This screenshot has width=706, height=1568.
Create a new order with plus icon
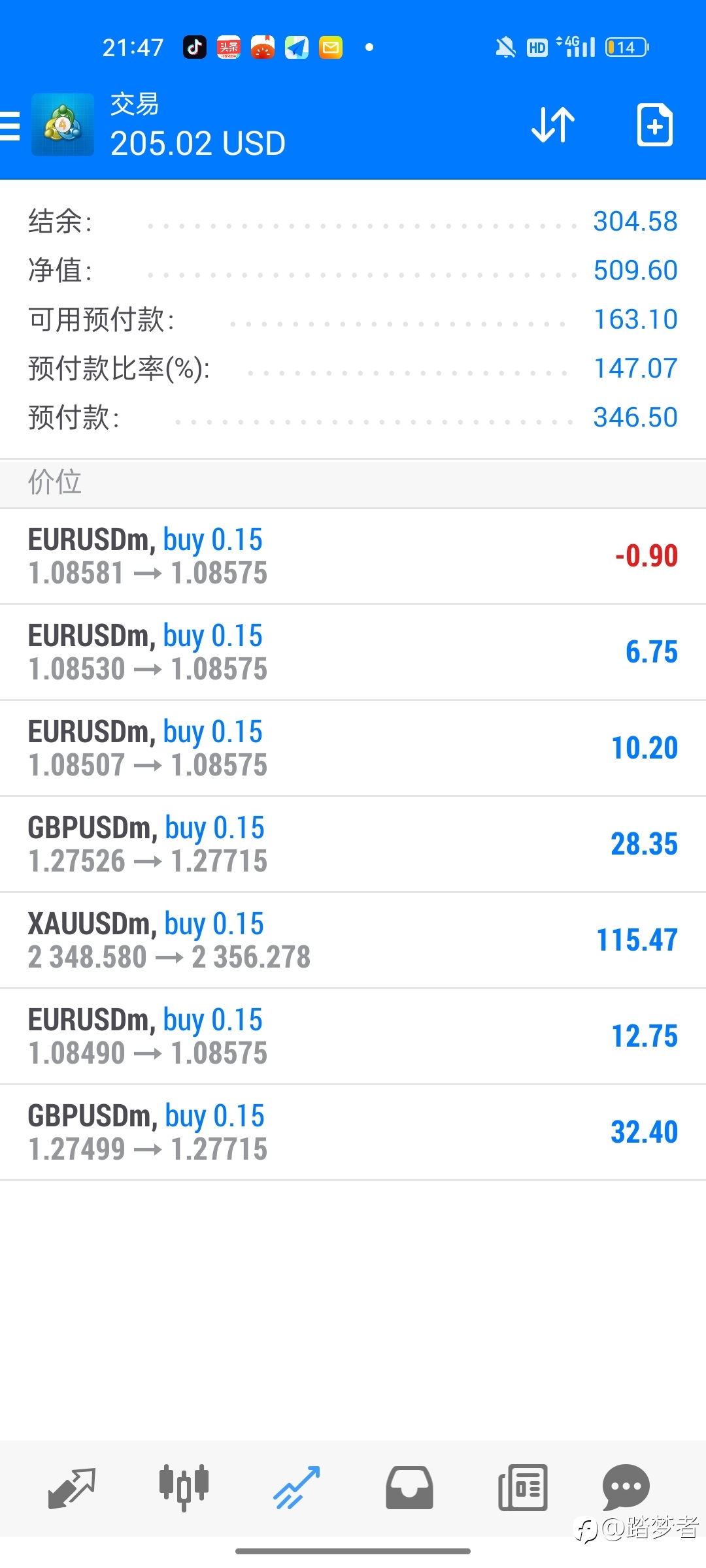[654, 124]
